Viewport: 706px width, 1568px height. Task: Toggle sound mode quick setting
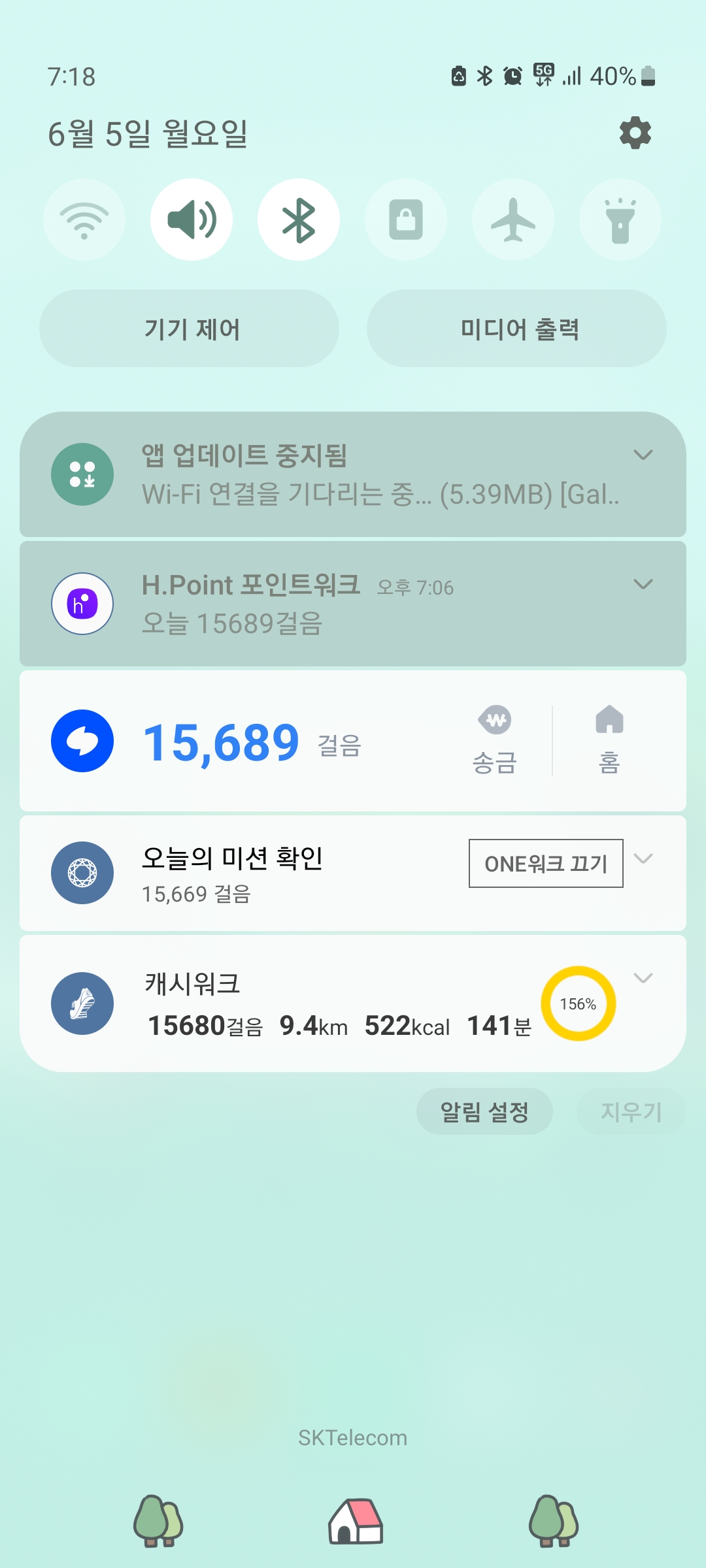192,220
